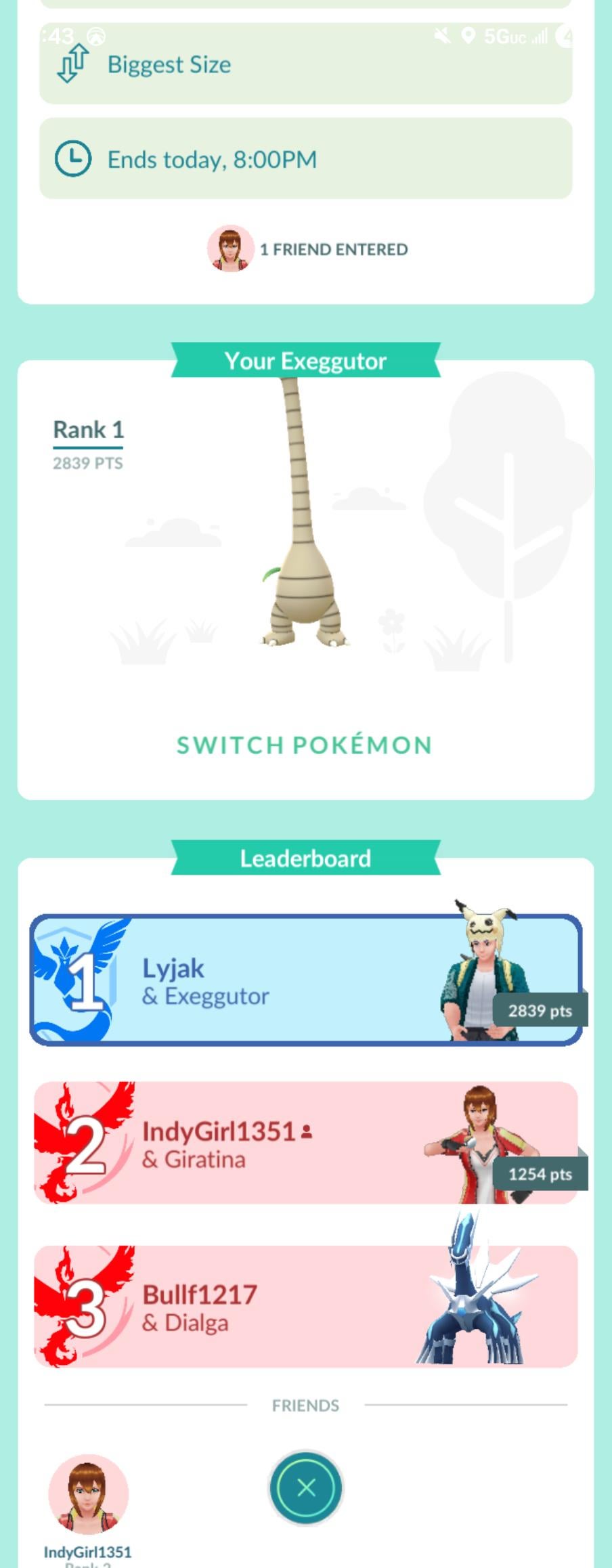
Task: View IndyGirl1351 in the Friends section
Action: pos(88,1495)
